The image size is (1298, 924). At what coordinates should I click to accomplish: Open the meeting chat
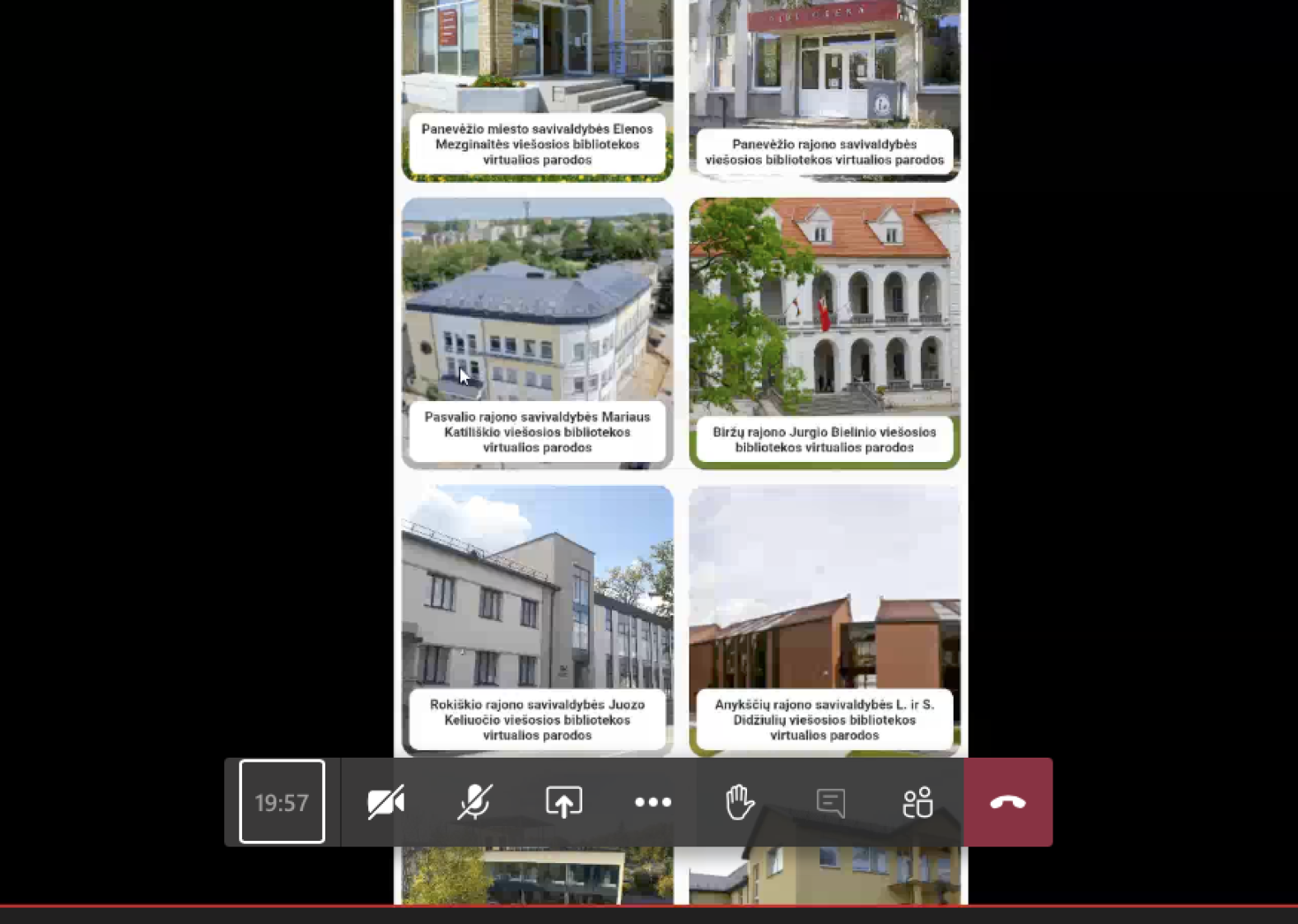click(x=830, y=802)
